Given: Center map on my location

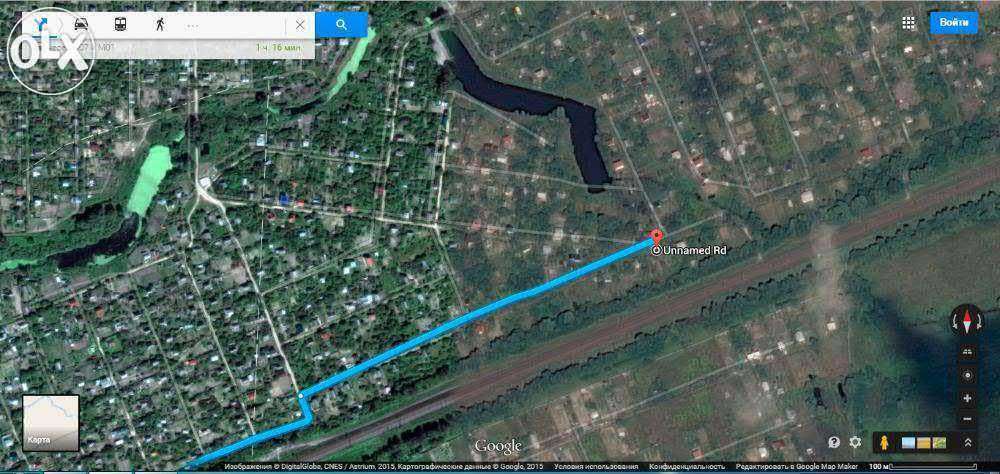Looking at the screenshot, I should tap(967, 375).
